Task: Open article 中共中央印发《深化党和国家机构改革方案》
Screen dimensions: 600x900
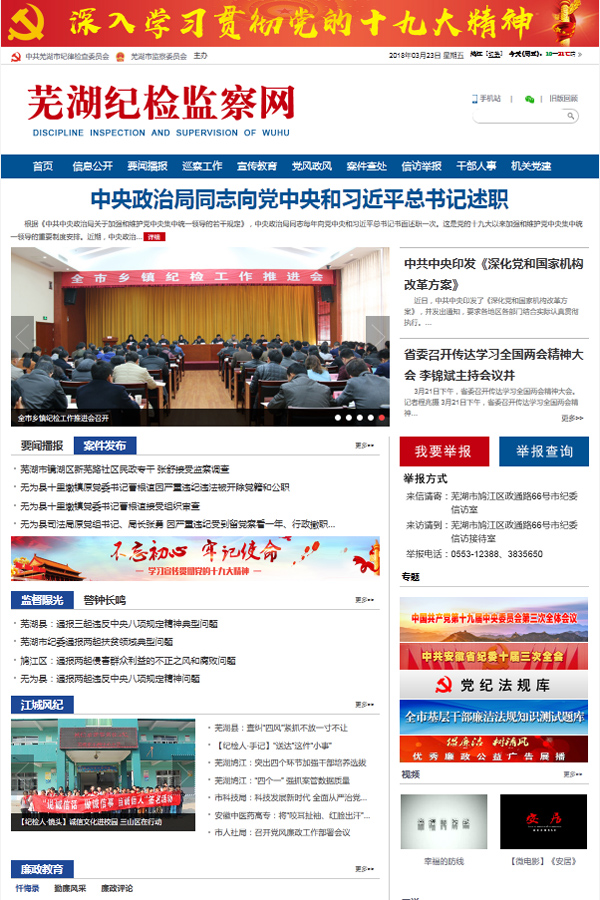Action: click(x=493, y=273)
